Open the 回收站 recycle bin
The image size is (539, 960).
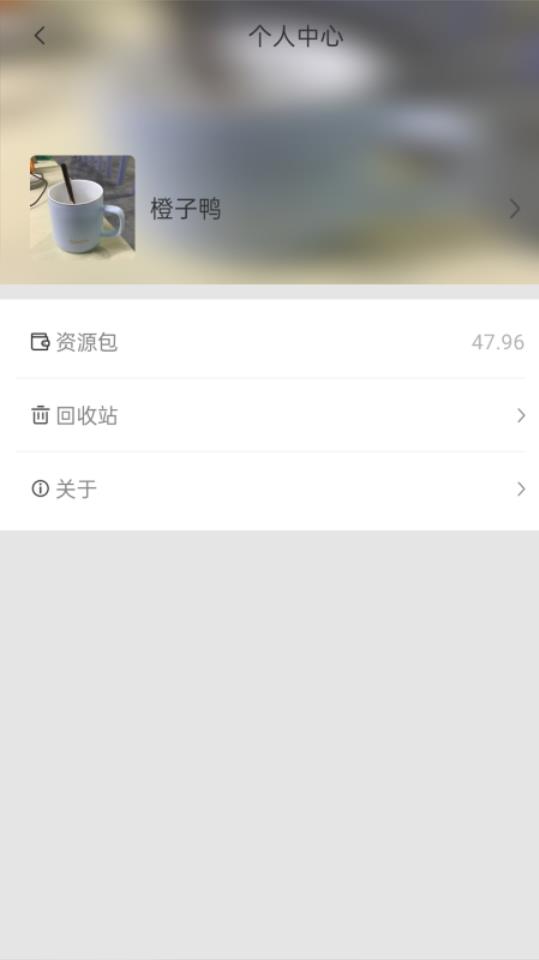tap(270, 416)
